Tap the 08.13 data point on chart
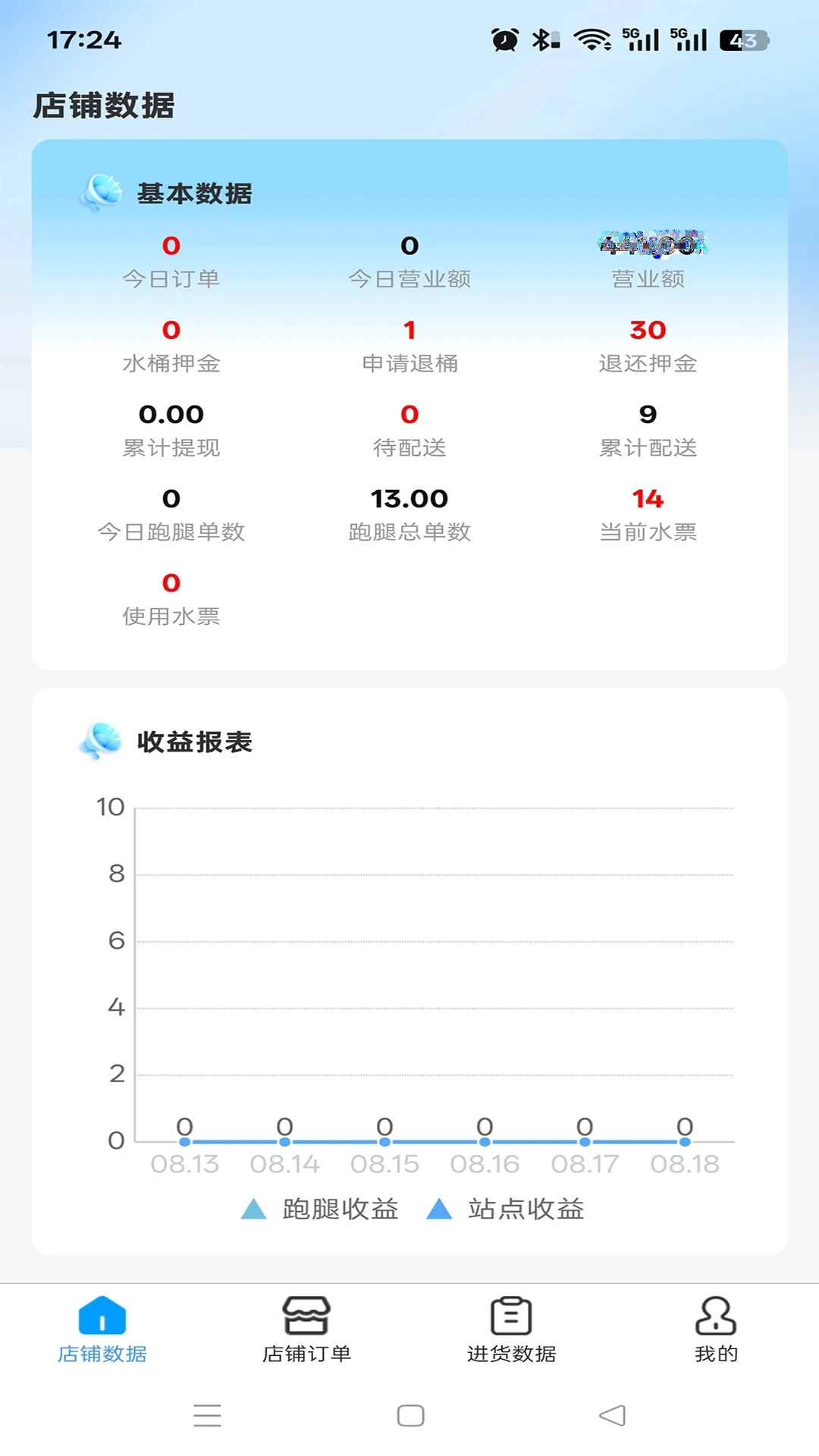 184,1141
